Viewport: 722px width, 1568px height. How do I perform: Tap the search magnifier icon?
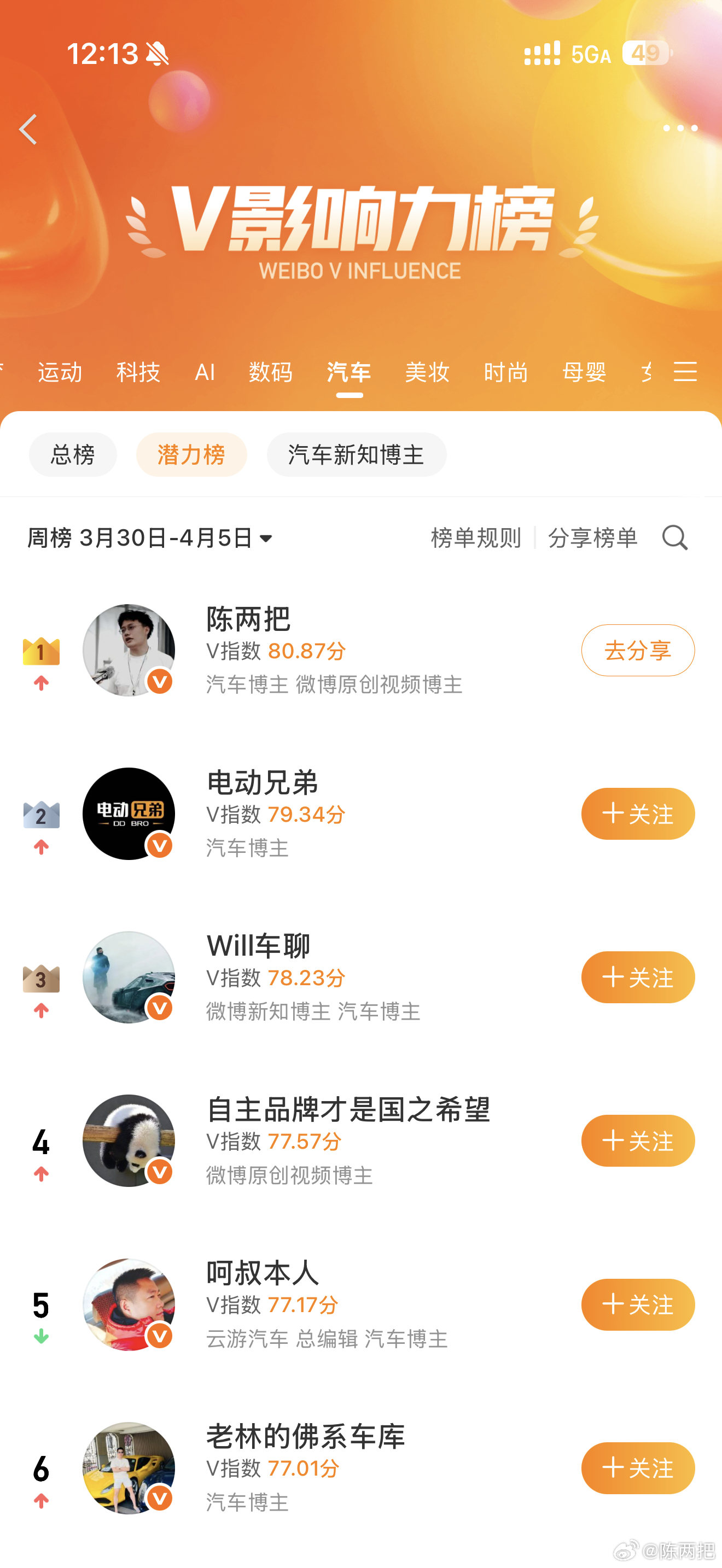674,538
